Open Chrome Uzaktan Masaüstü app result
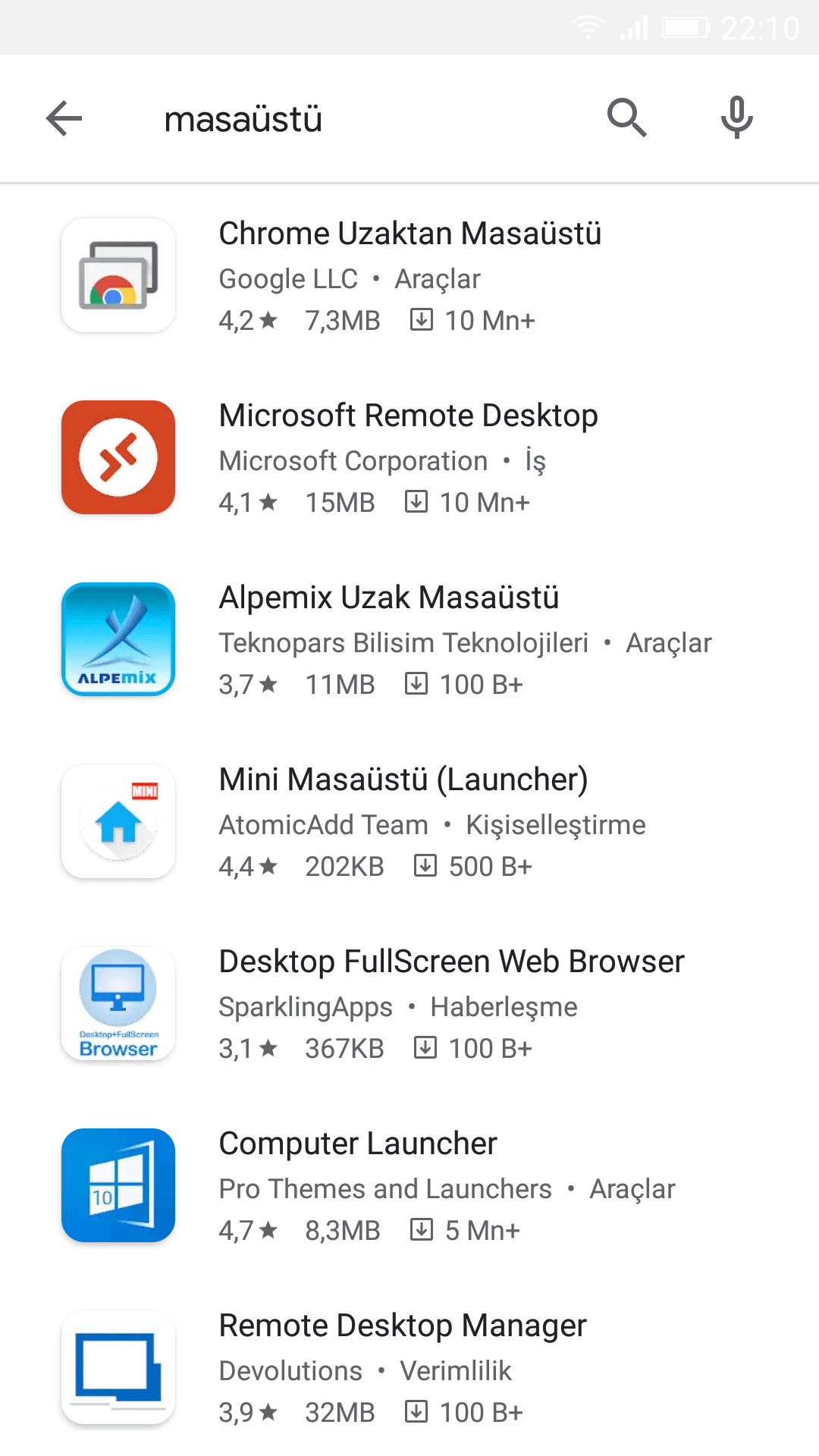 [x=409, y=275]
